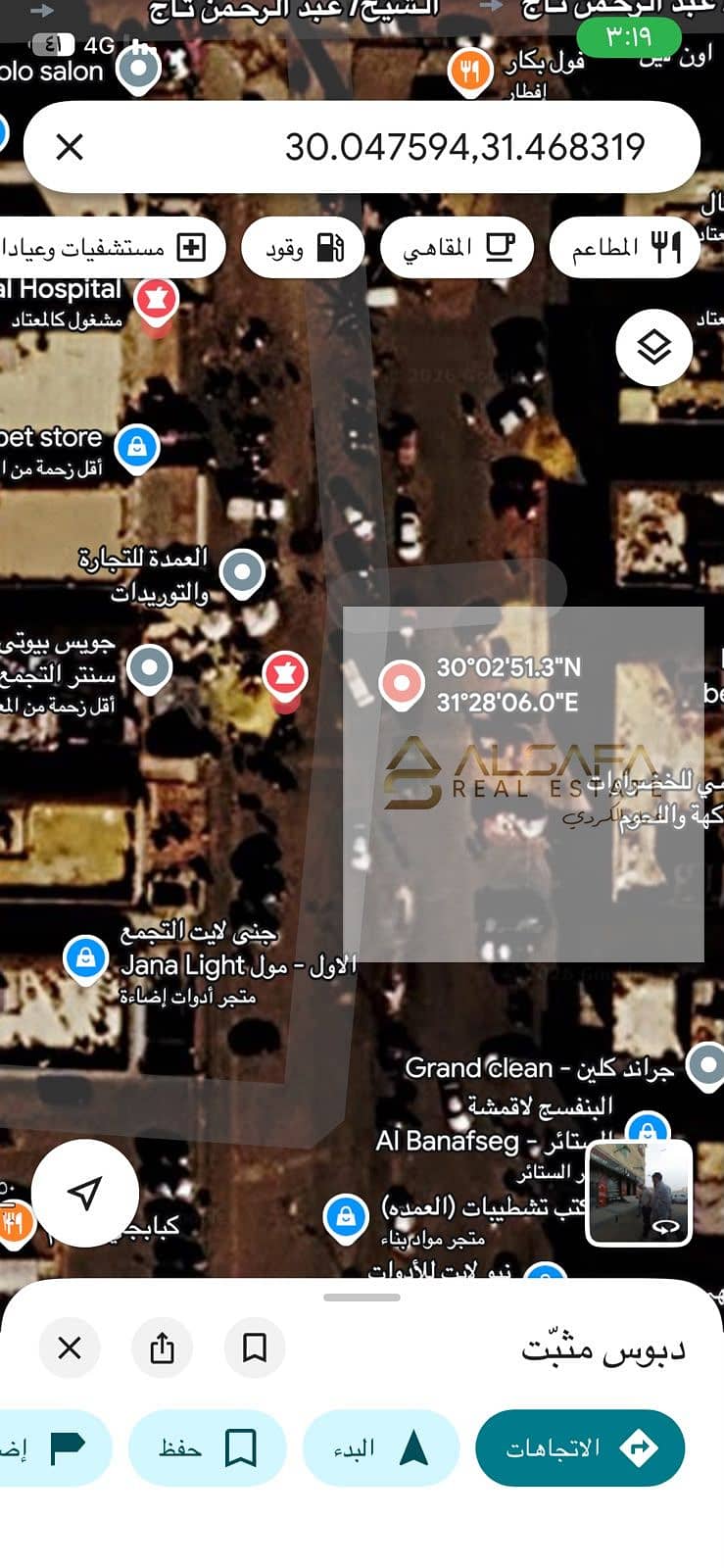Open the map layers button
This screenshot has width=724, height=1568.
(x=653, y=347)
